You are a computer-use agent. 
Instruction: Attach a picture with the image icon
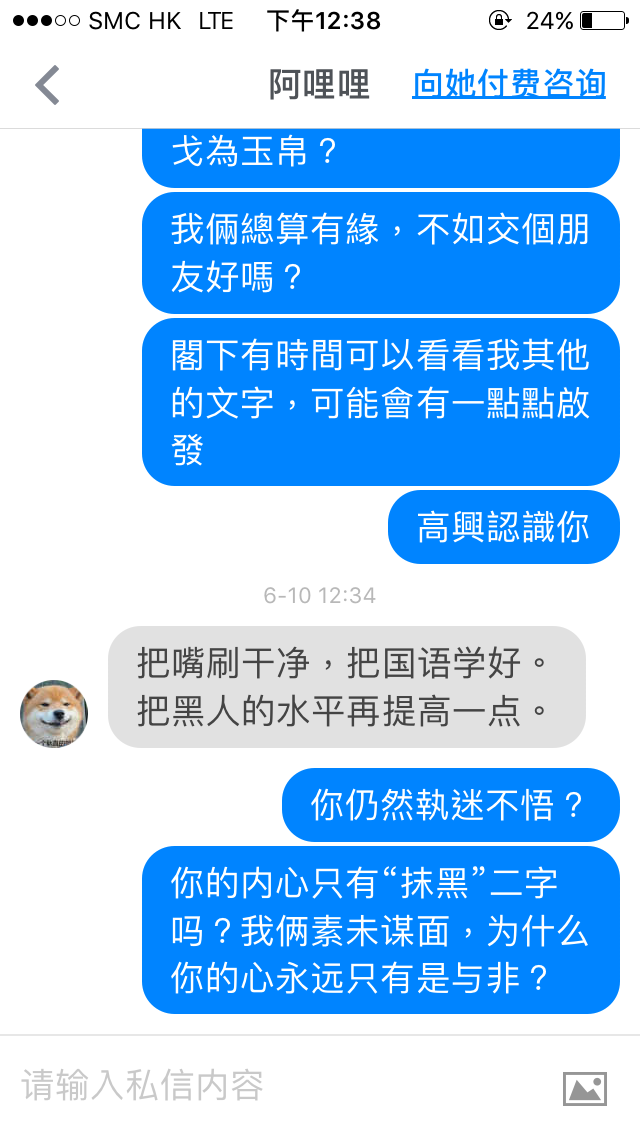tap(585, 1088)
